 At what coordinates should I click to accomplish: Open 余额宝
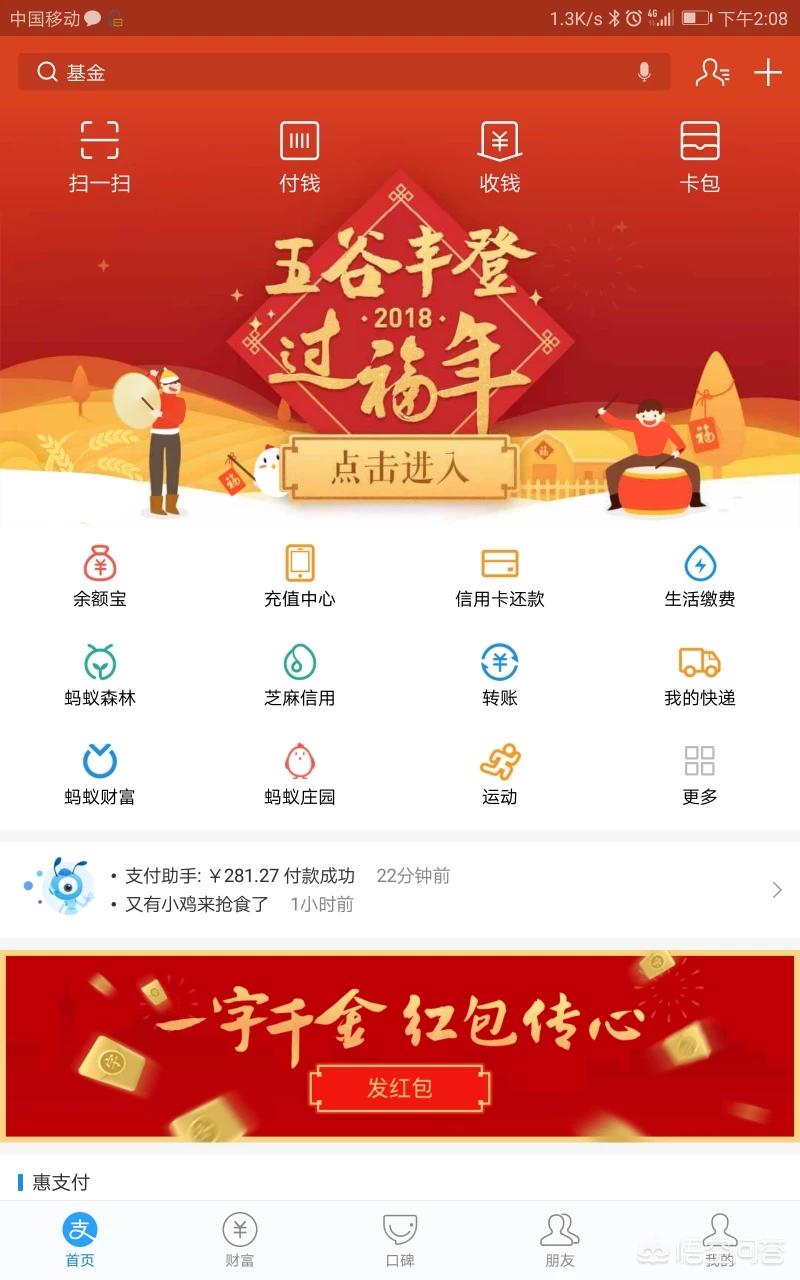click(x=100, y=577)
